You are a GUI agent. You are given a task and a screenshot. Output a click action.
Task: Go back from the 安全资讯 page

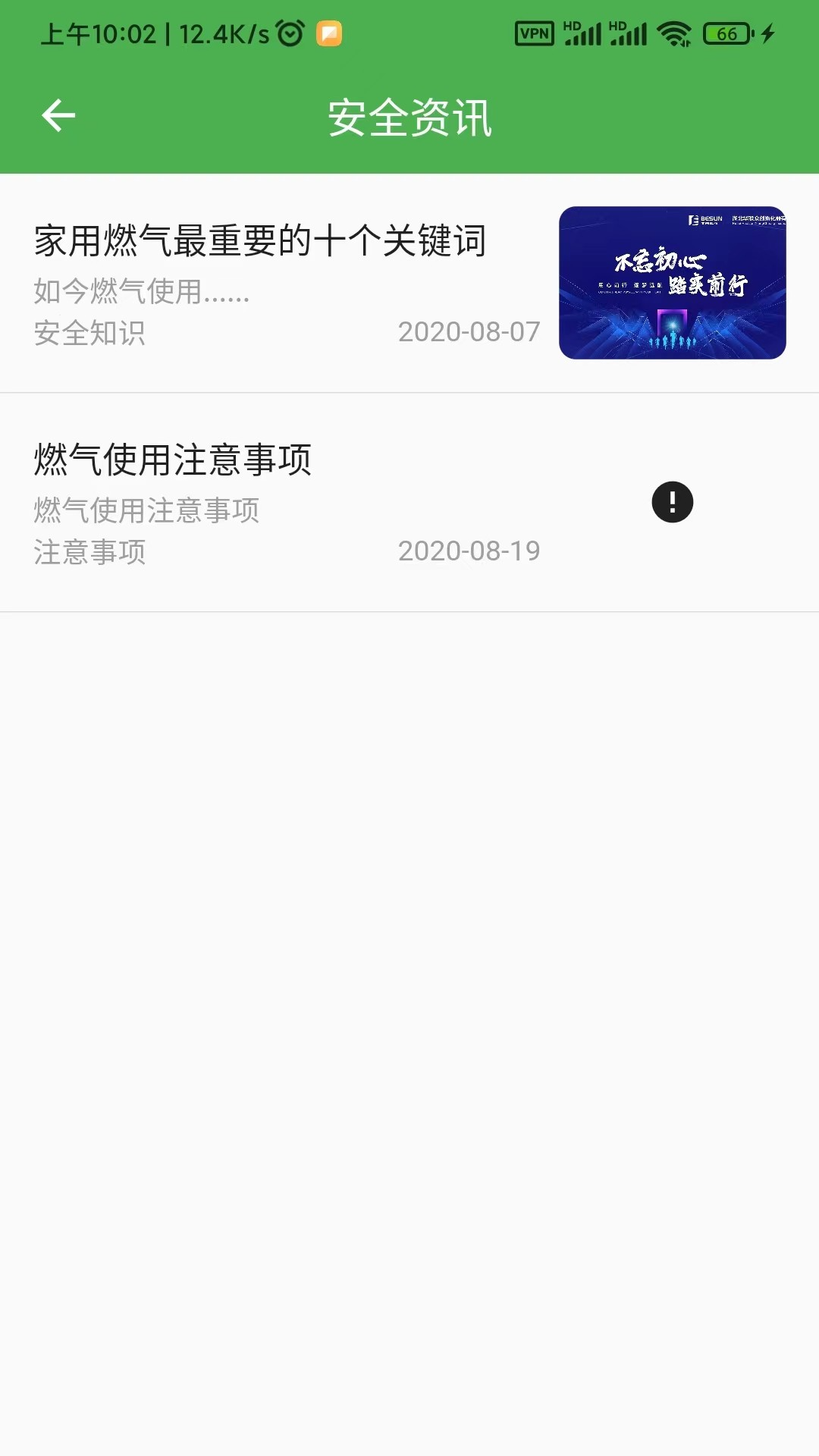tap(58, 116)
